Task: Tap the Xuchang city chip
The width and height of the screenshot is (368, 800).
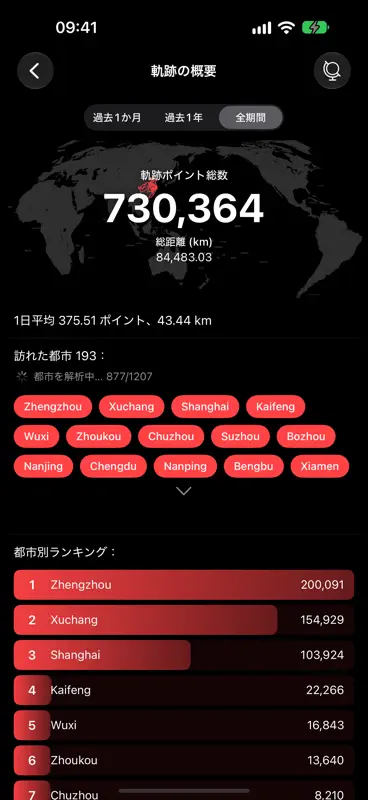Action: tap(132, 407)
